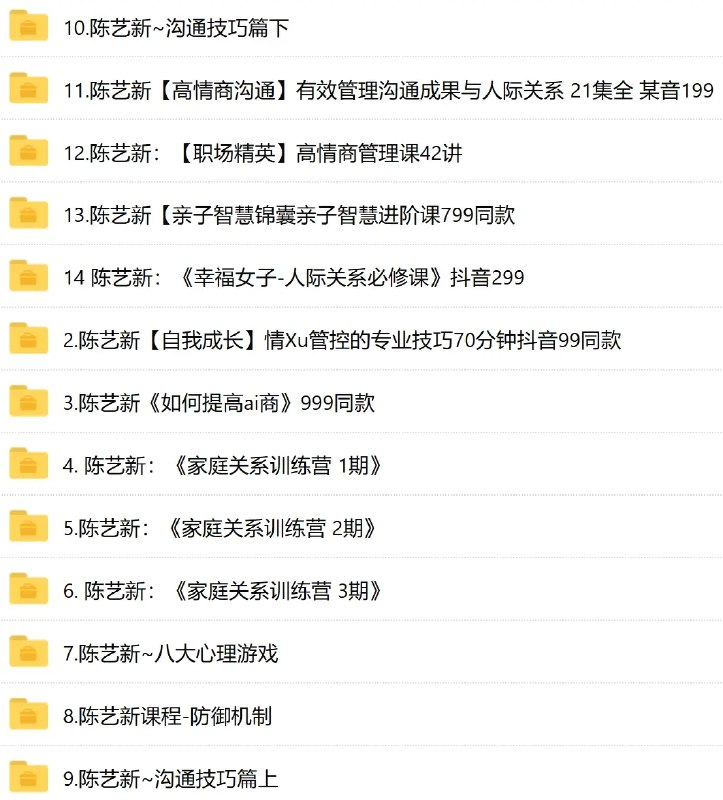Open 《家庭关系训练营 2期》 folder
Screen dimensions: 723x800
point(219,528)
